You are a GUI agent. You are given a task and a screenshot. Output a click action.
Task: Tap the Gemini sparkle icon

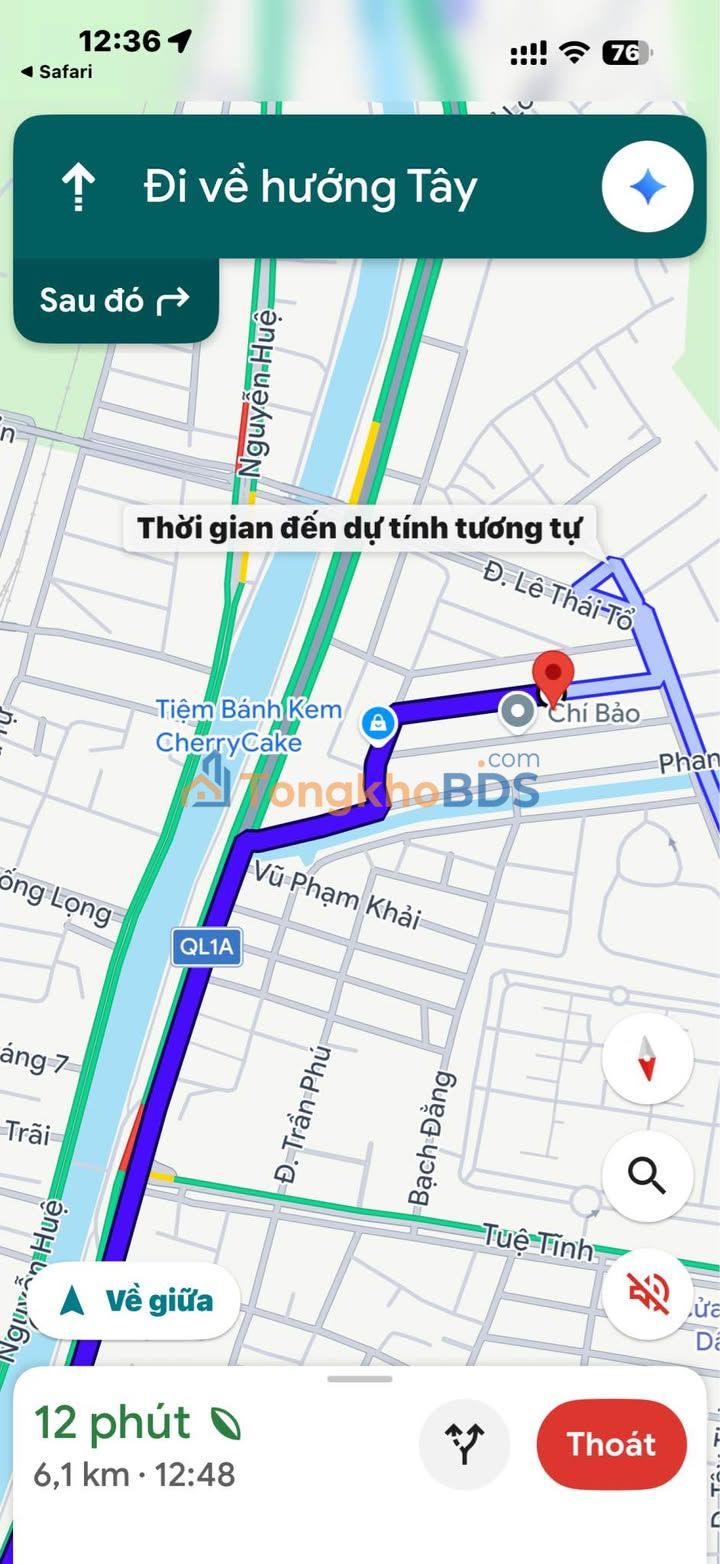pos(648,187)
